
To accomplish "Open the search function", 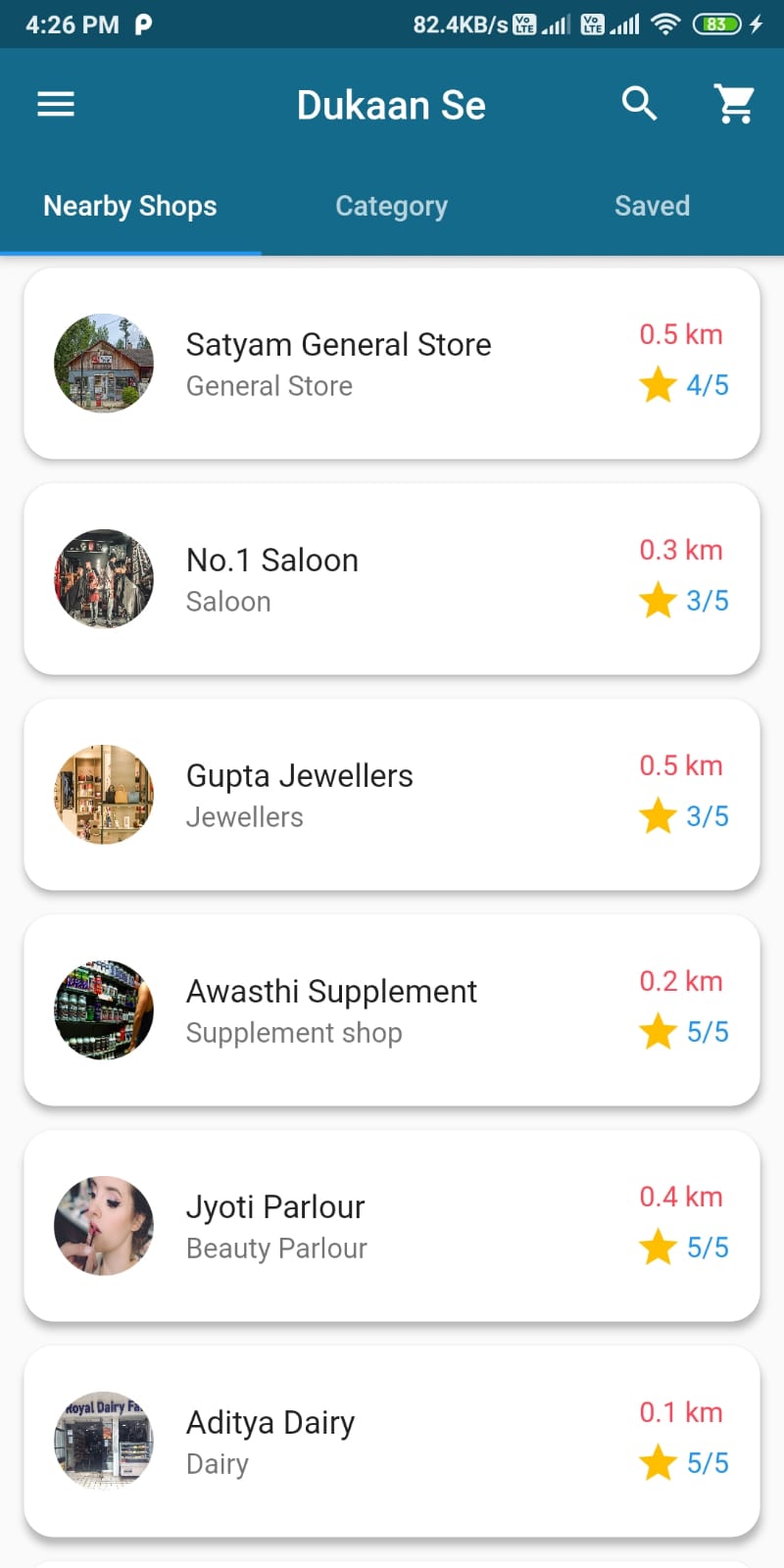I will (x=639, y=103).
